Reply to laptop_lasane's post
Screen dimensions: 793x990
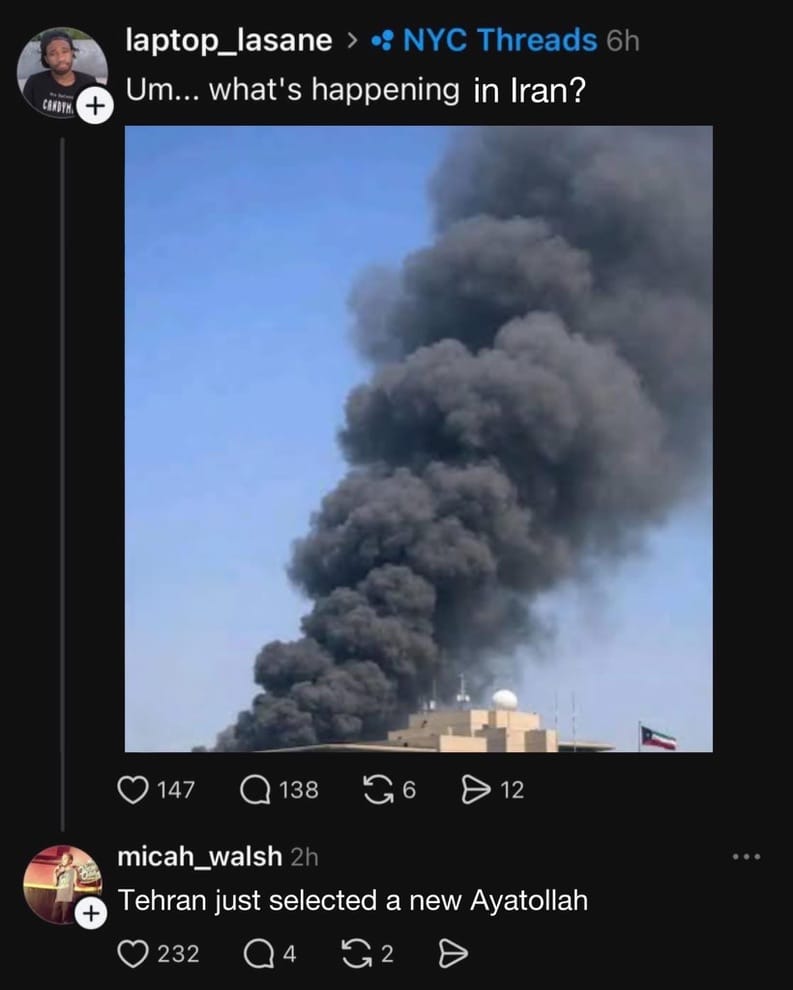pyautogui.click(x=256, y=790)
